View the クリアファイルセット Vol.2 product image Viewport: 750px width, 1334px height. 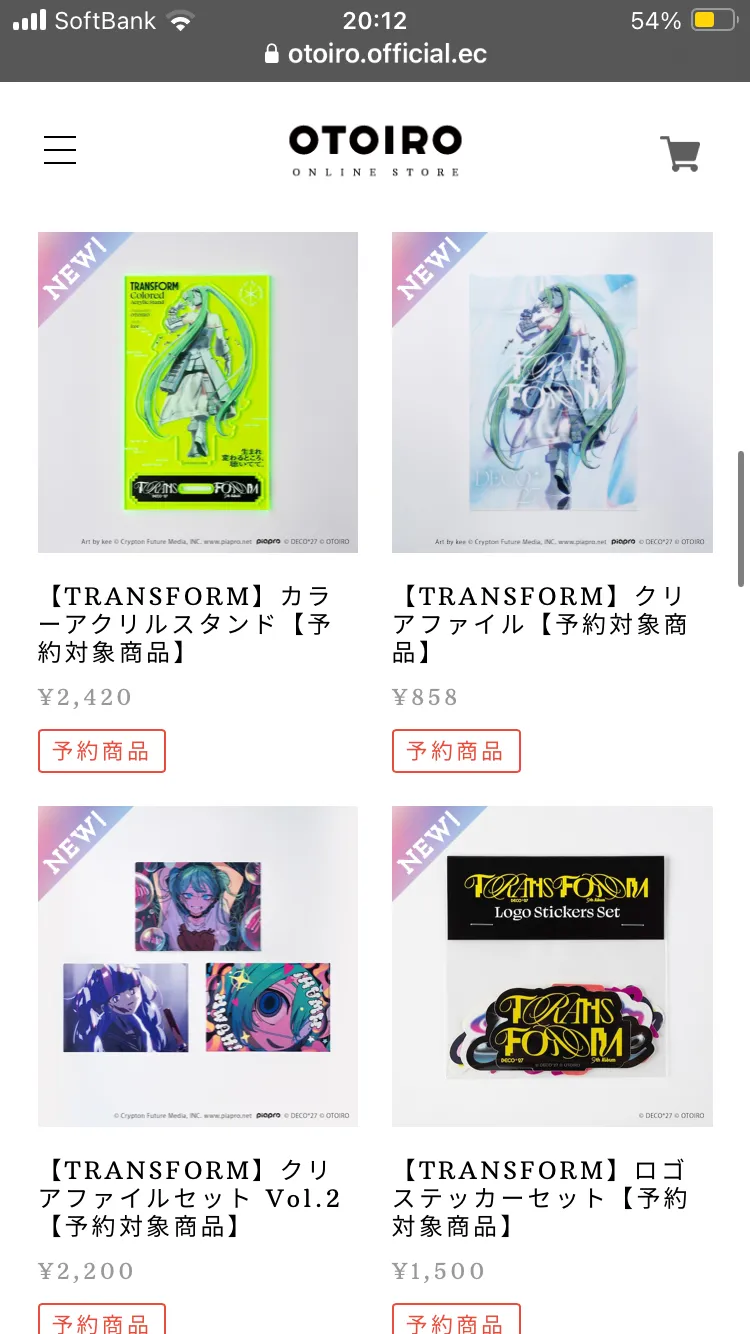198,966
